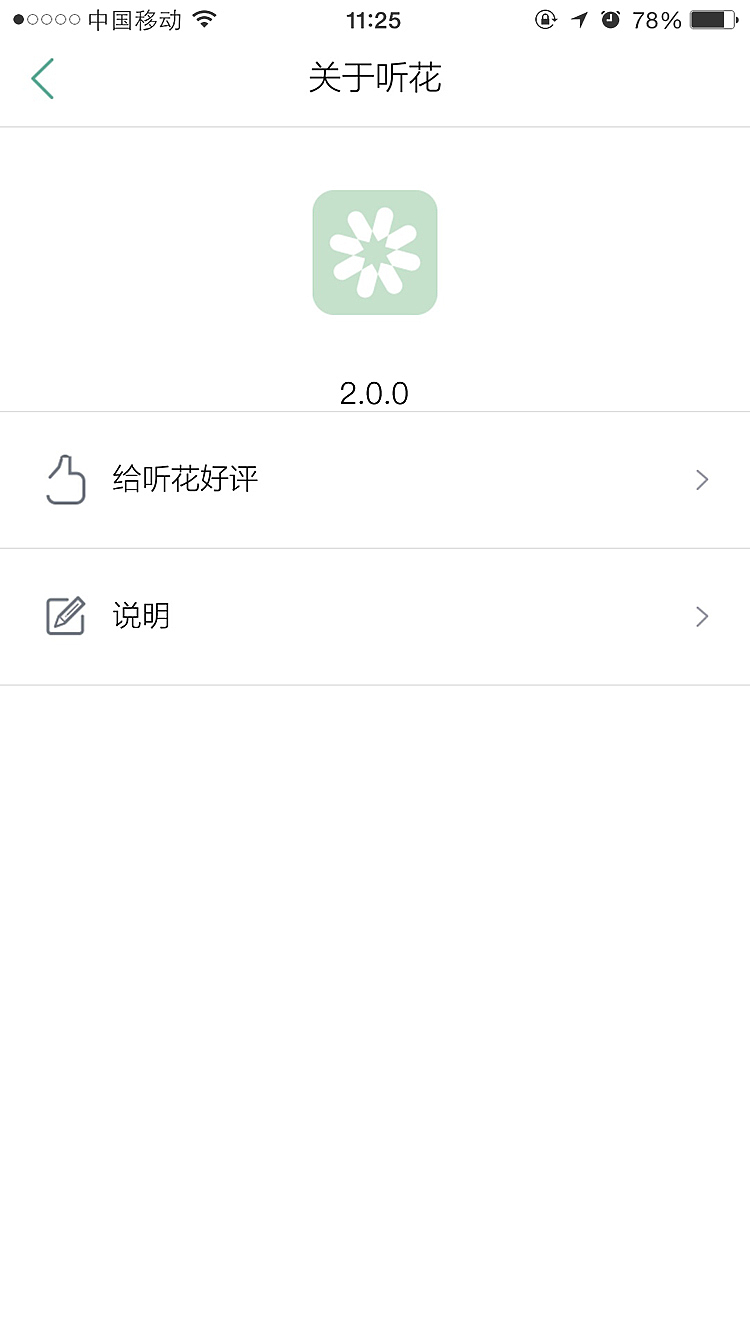Open the 给听花好评 detail chevron
This screenshot has width=750, height=1334.
(x=701, y=480)
